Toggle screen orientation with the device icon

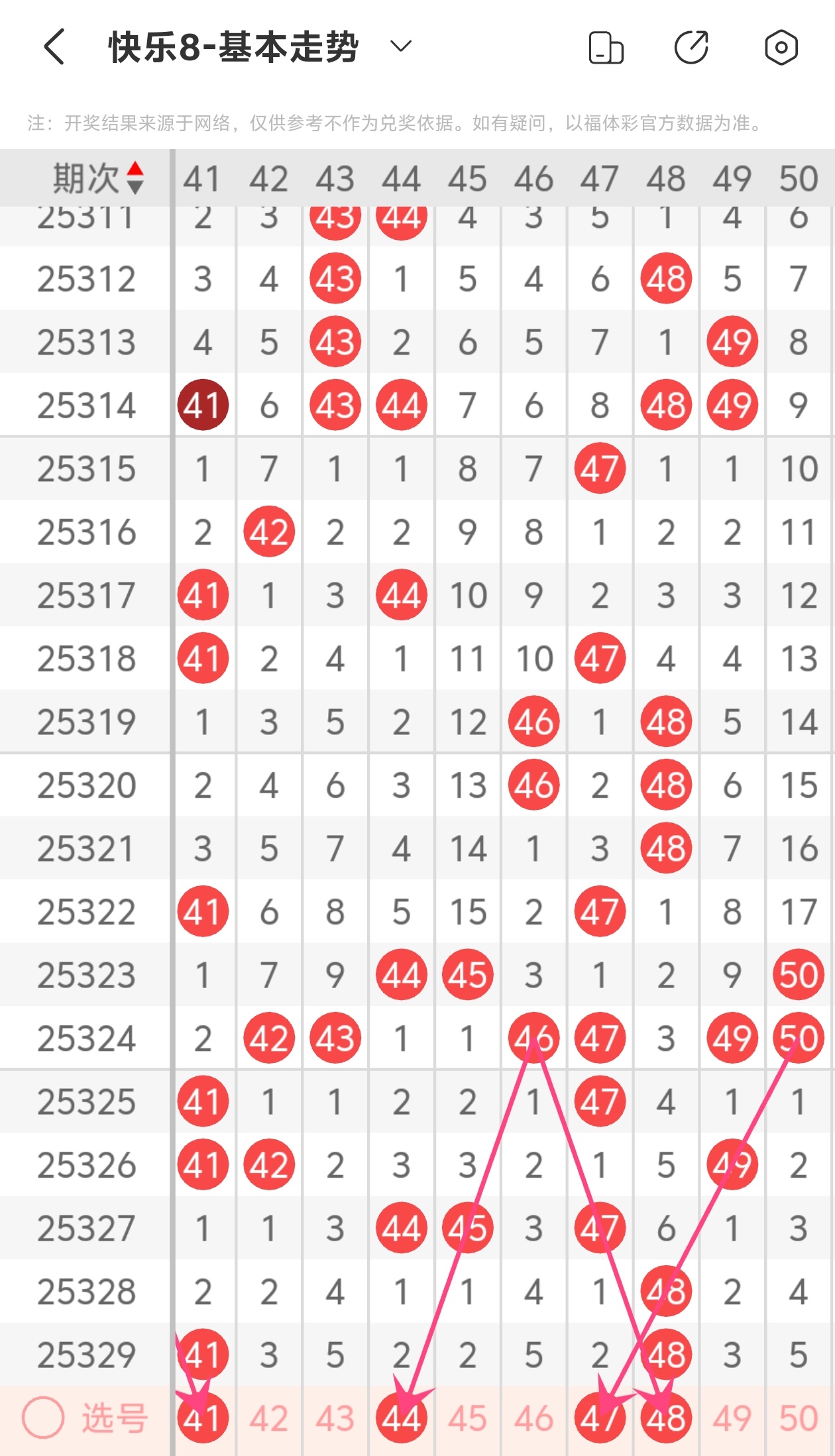tap(606, 48)
